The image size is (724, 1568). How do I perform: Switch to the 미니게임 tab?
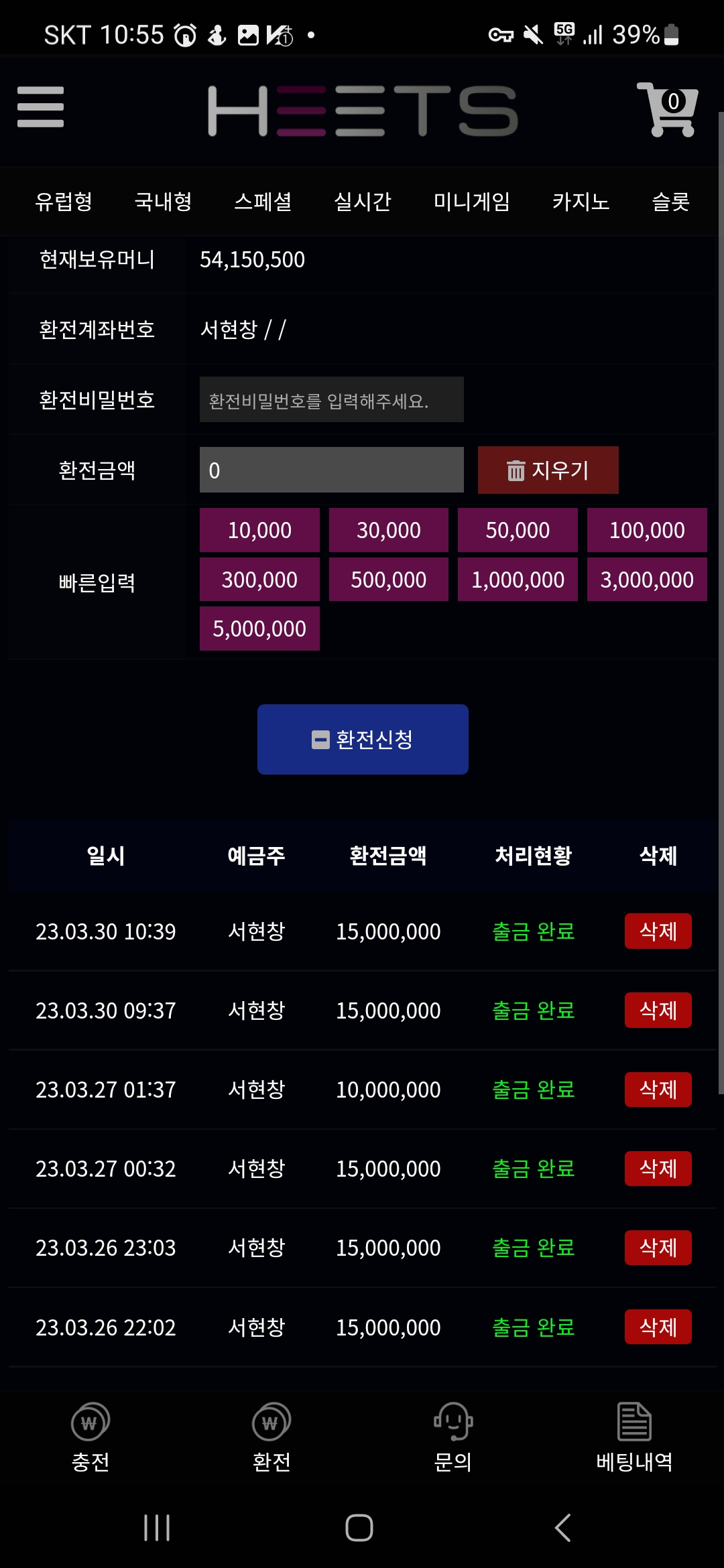click(471, 201)
